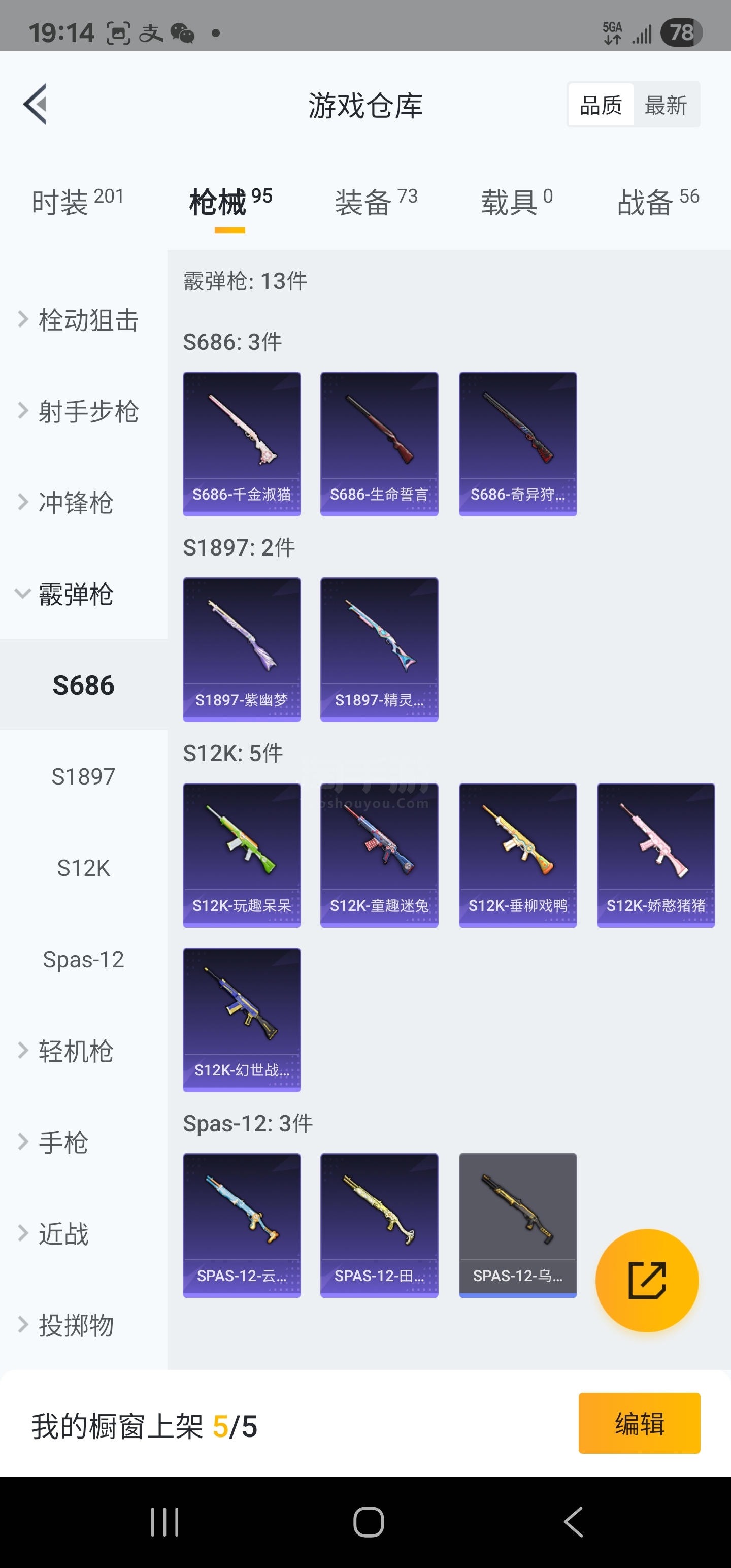Jump to Spas-12 in the sidebar
The image size is (731, 1568).
(83, 959)
